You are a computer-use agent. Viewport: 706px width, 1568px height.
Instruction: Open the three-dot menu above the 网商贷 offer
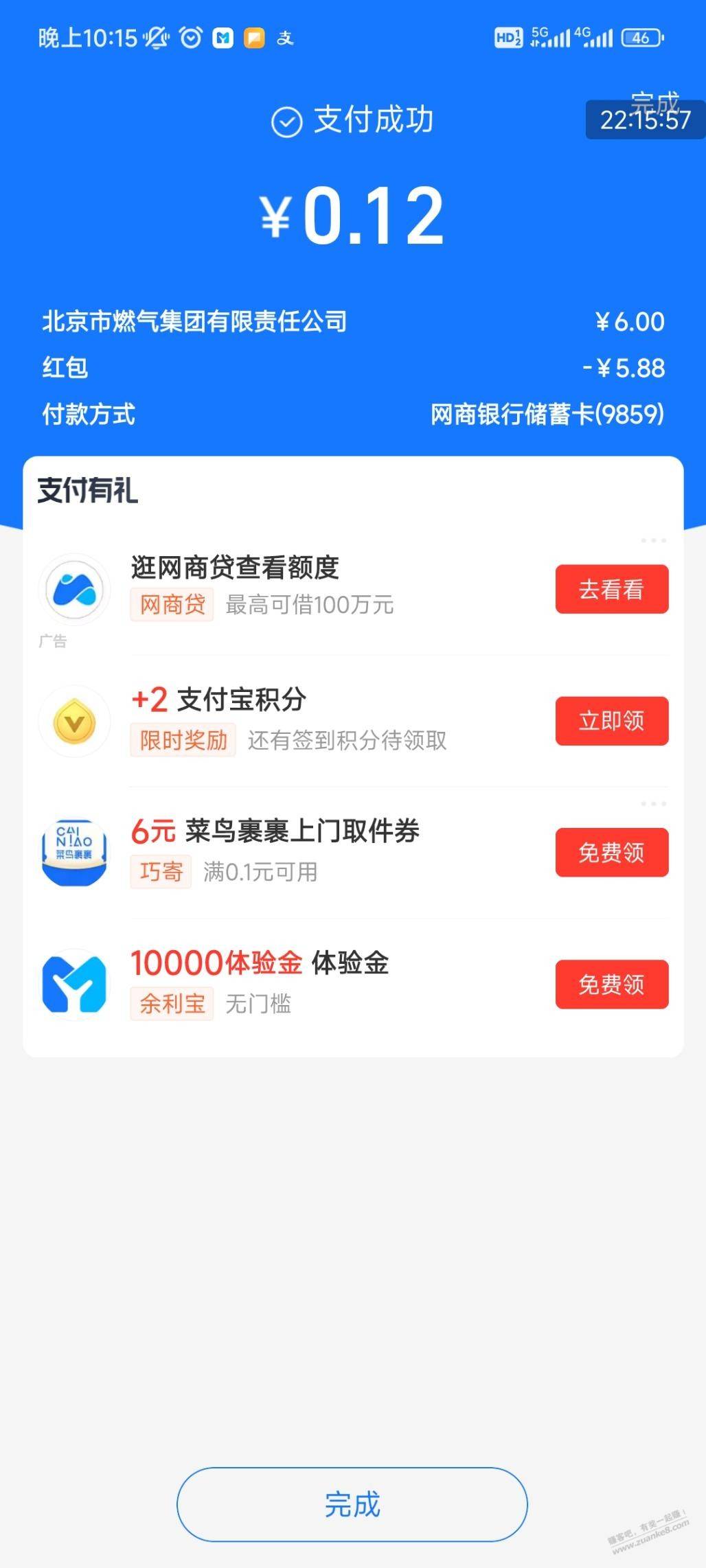[653, 541]
